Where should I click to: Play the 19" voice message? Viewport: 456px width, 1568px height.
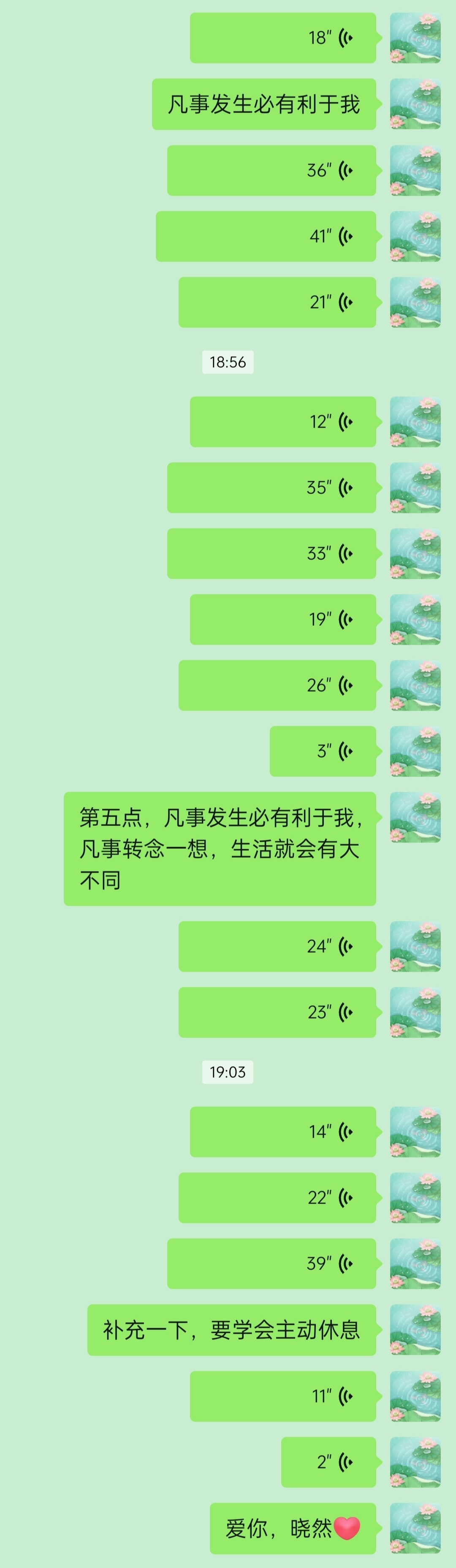click(282, 619)
